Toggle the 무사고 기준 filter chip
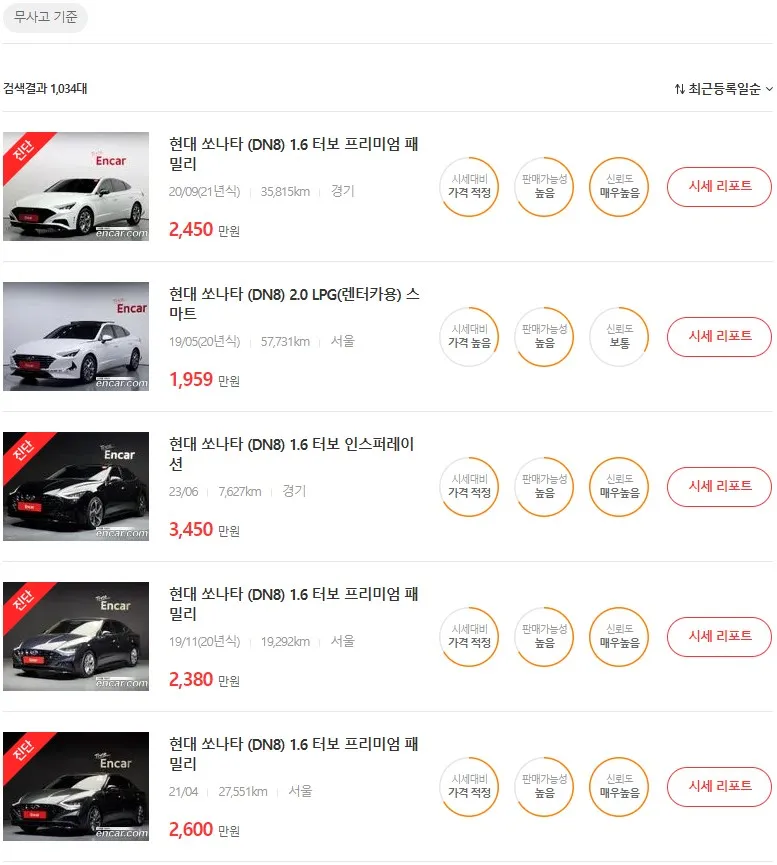 click(45, 18)
